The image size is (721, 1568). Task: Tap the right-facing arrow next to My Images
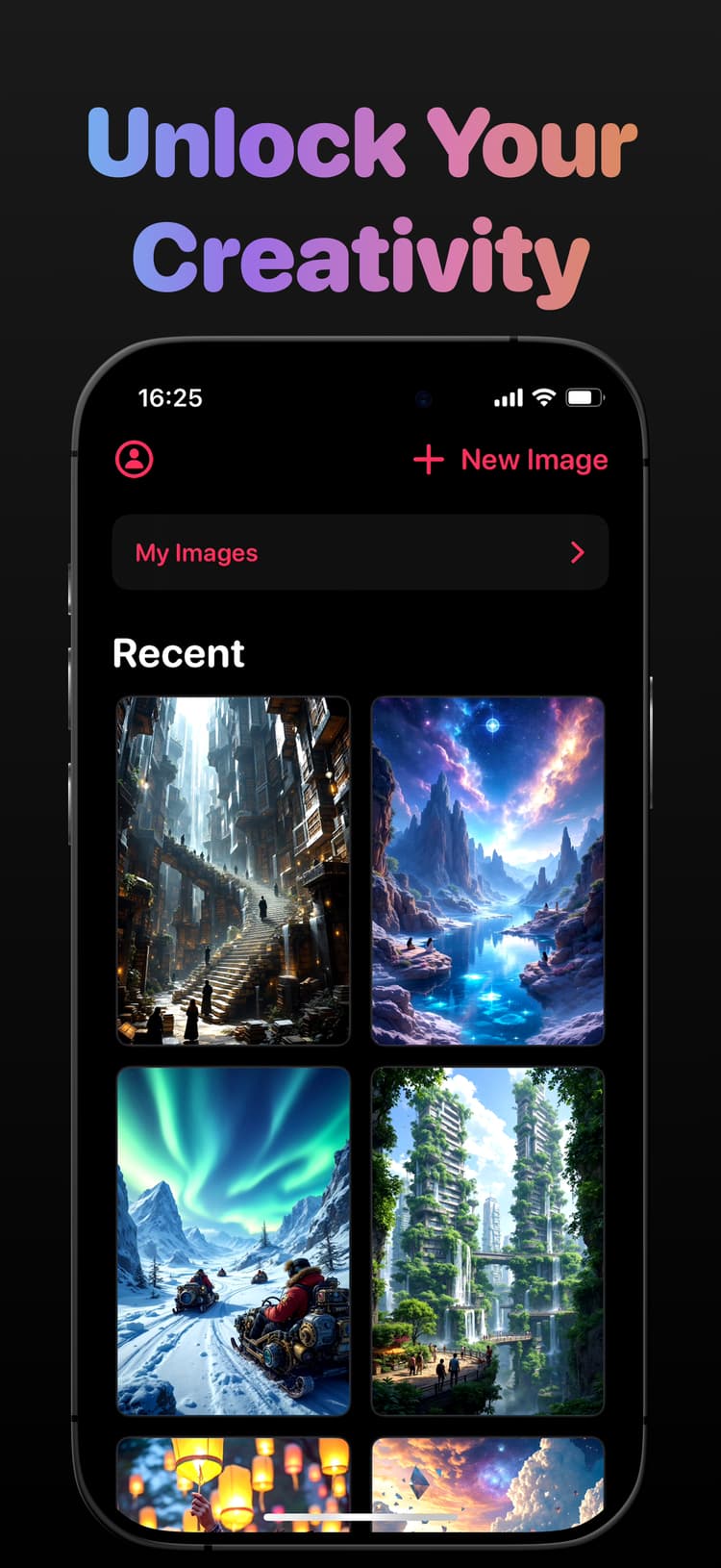[577, 552]
